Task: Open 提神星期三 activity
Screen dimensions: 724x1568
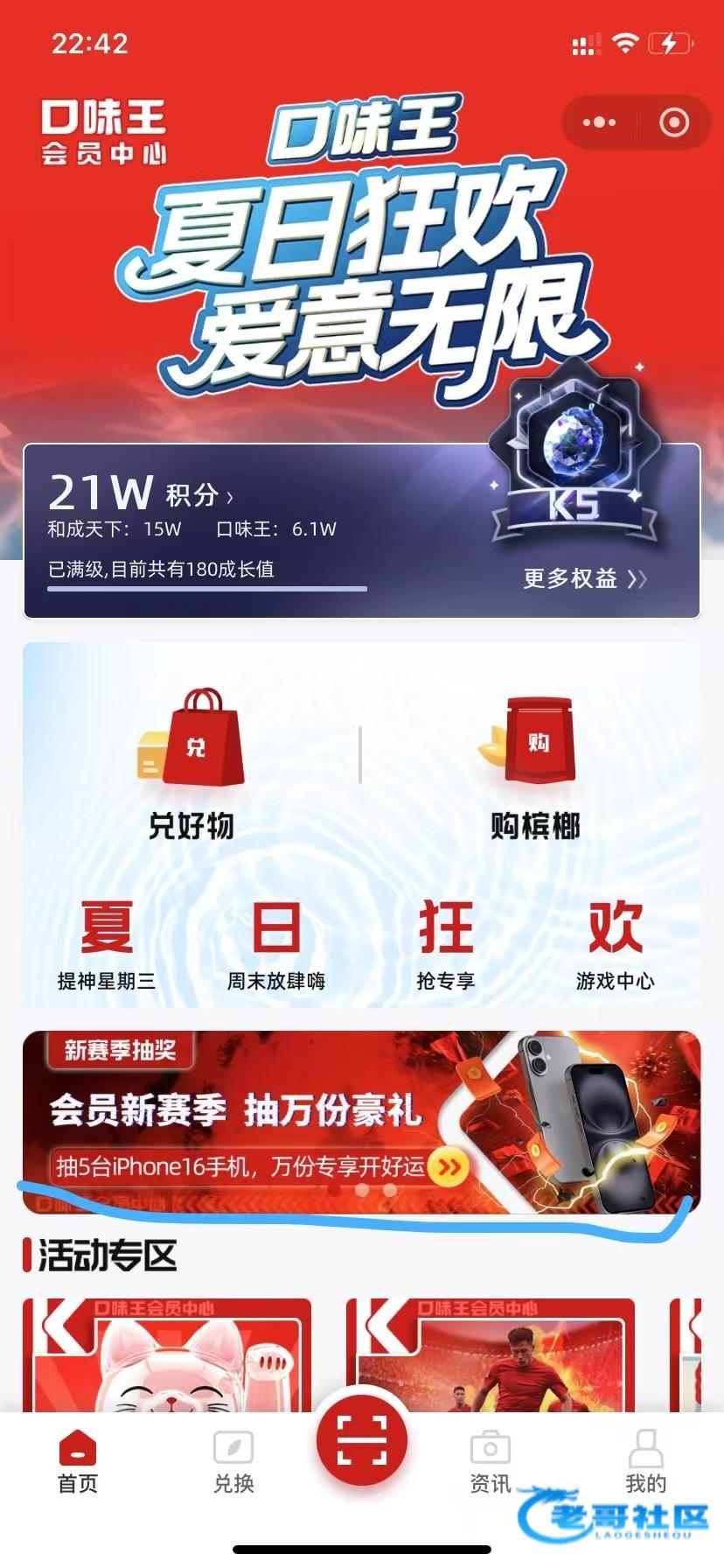Action: tap(107, 945)
